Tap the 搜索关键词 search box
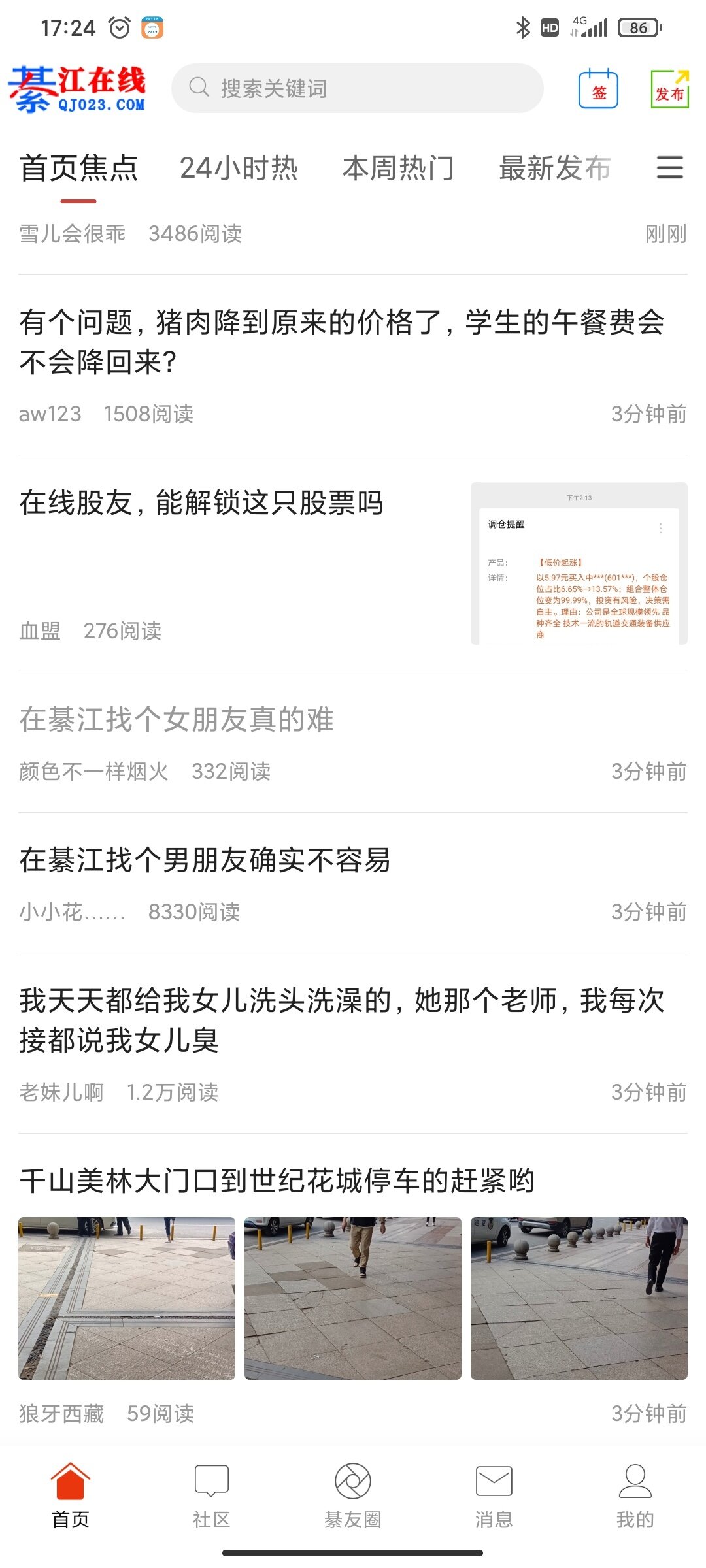 tap(357, 88)
